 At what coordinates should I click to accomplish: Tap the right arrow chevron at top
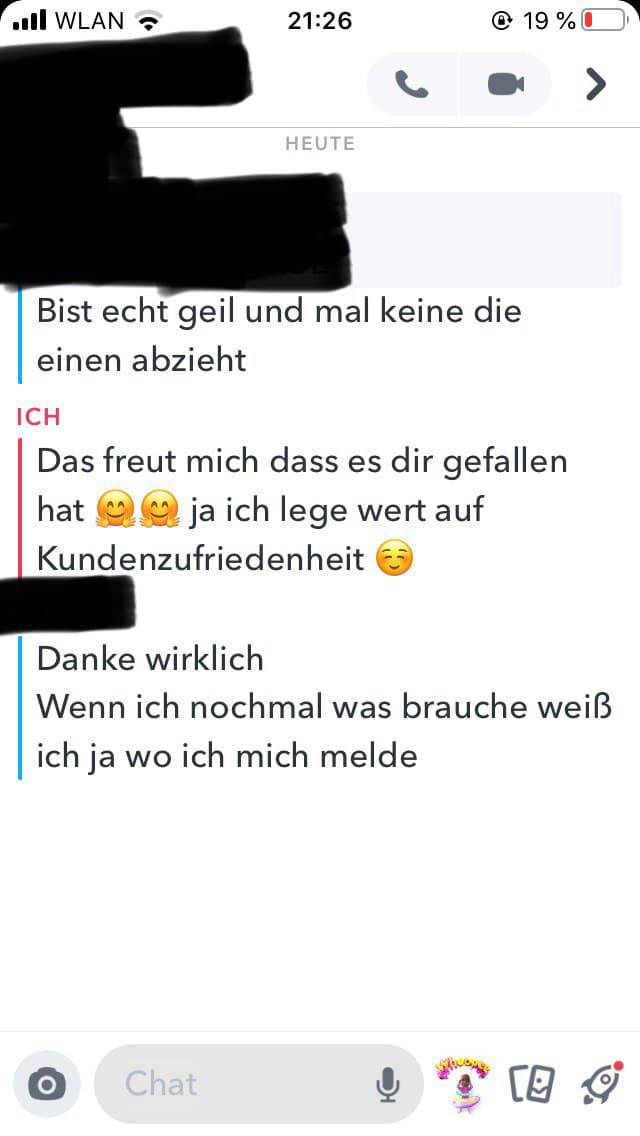596,85
